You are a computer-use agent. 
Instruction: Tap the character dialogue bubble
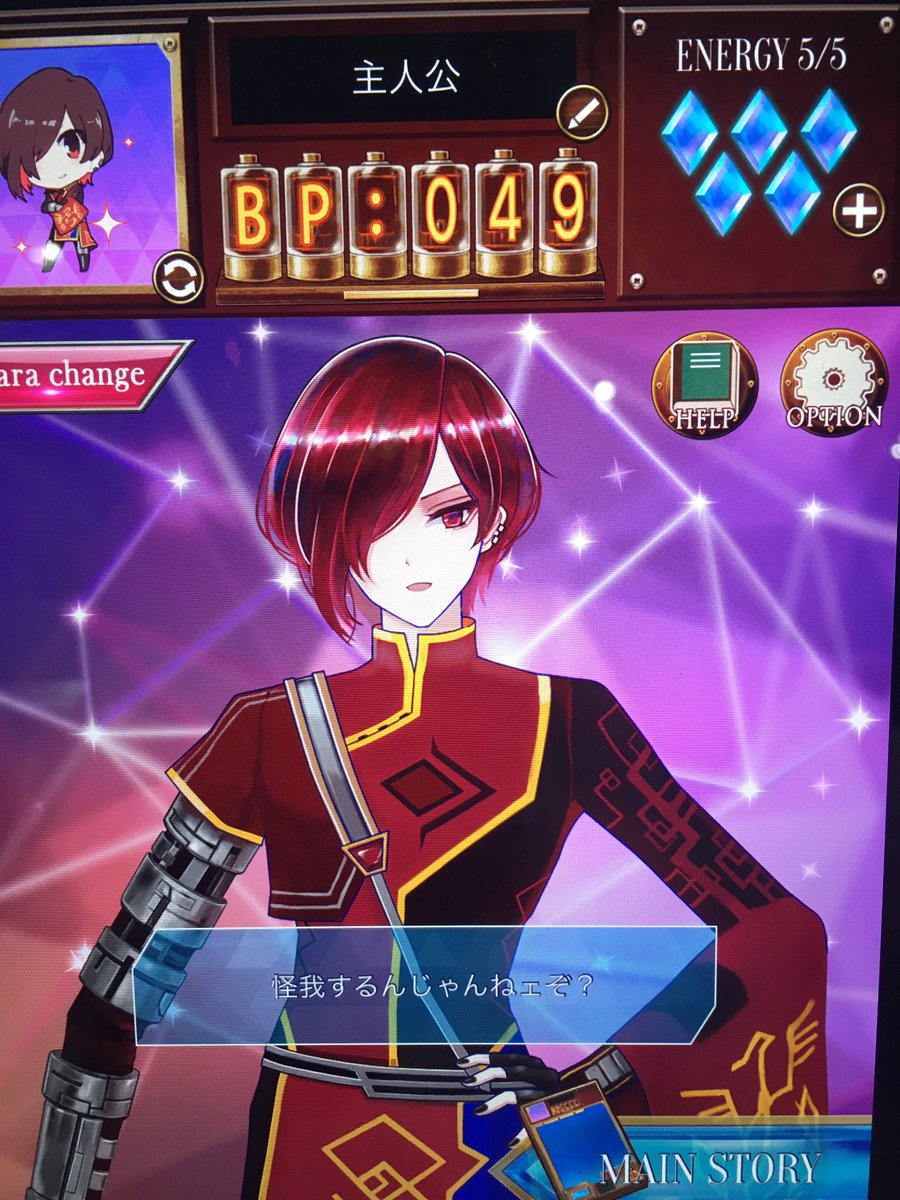click(x=425, y=985)
